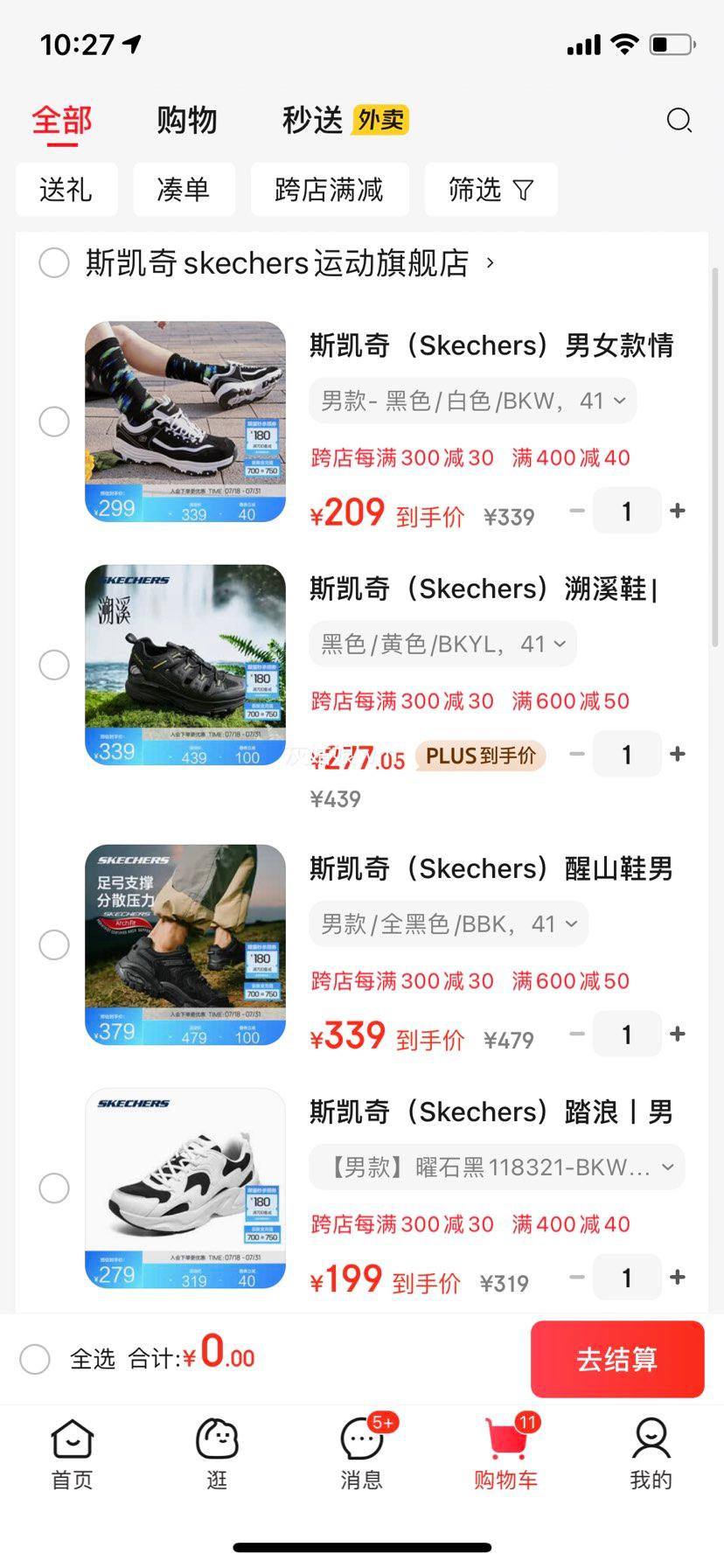Open the search magnifier icon
The width and height of the screenshot is (724, 1568).
click(679, 121)
